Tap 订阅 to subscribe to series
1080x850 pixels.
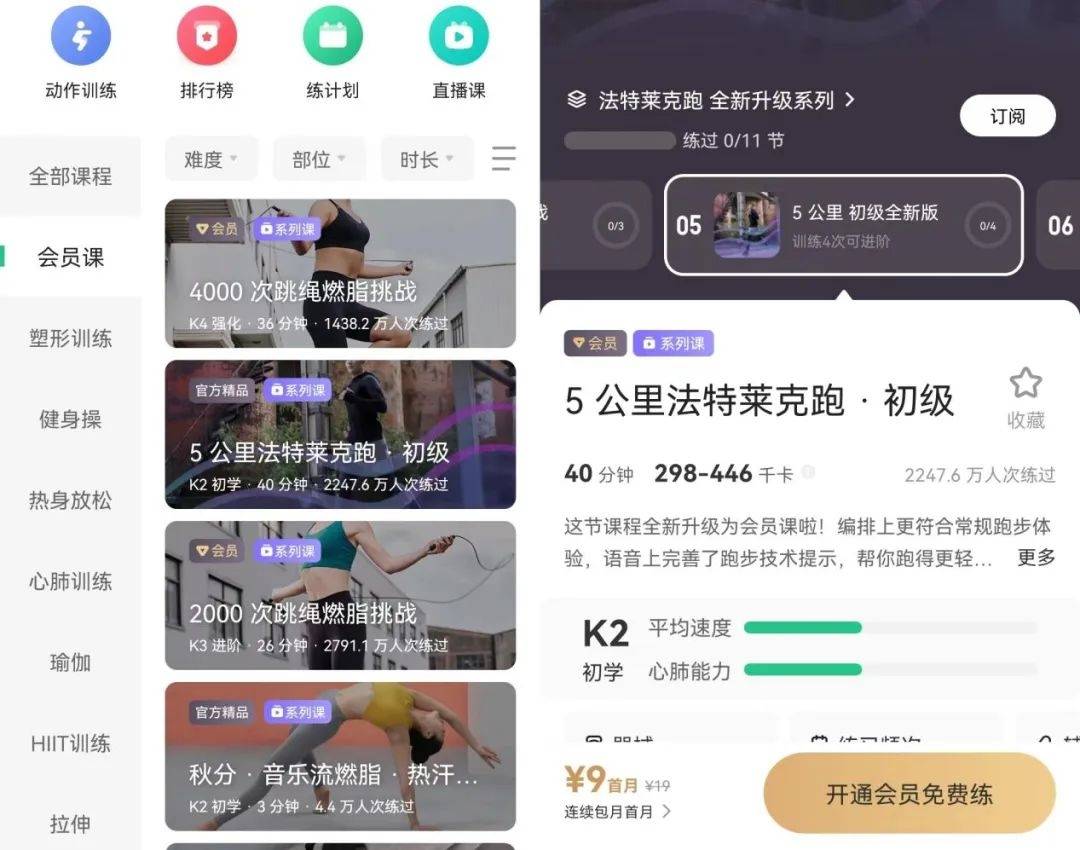point(1007,116)
